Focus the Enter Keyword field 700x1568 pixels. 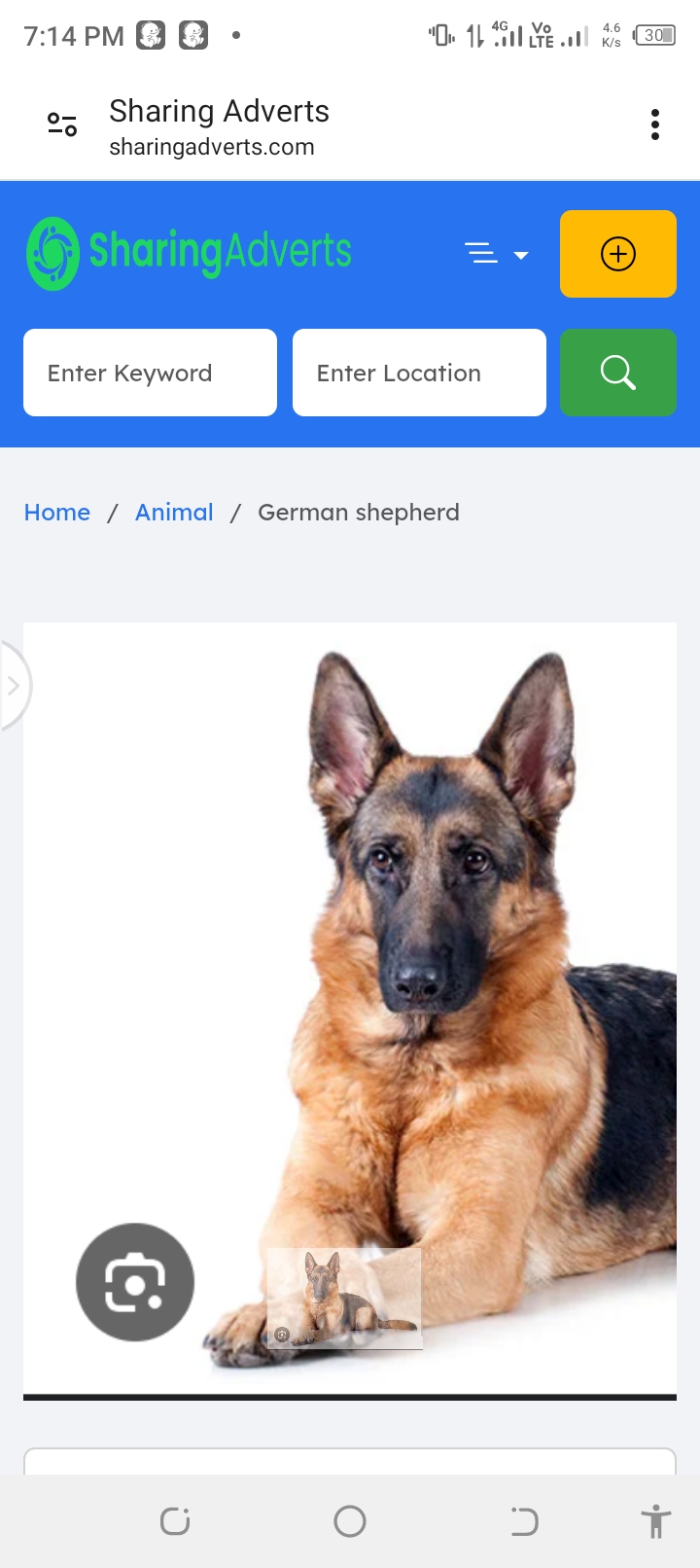click(150, 373)
